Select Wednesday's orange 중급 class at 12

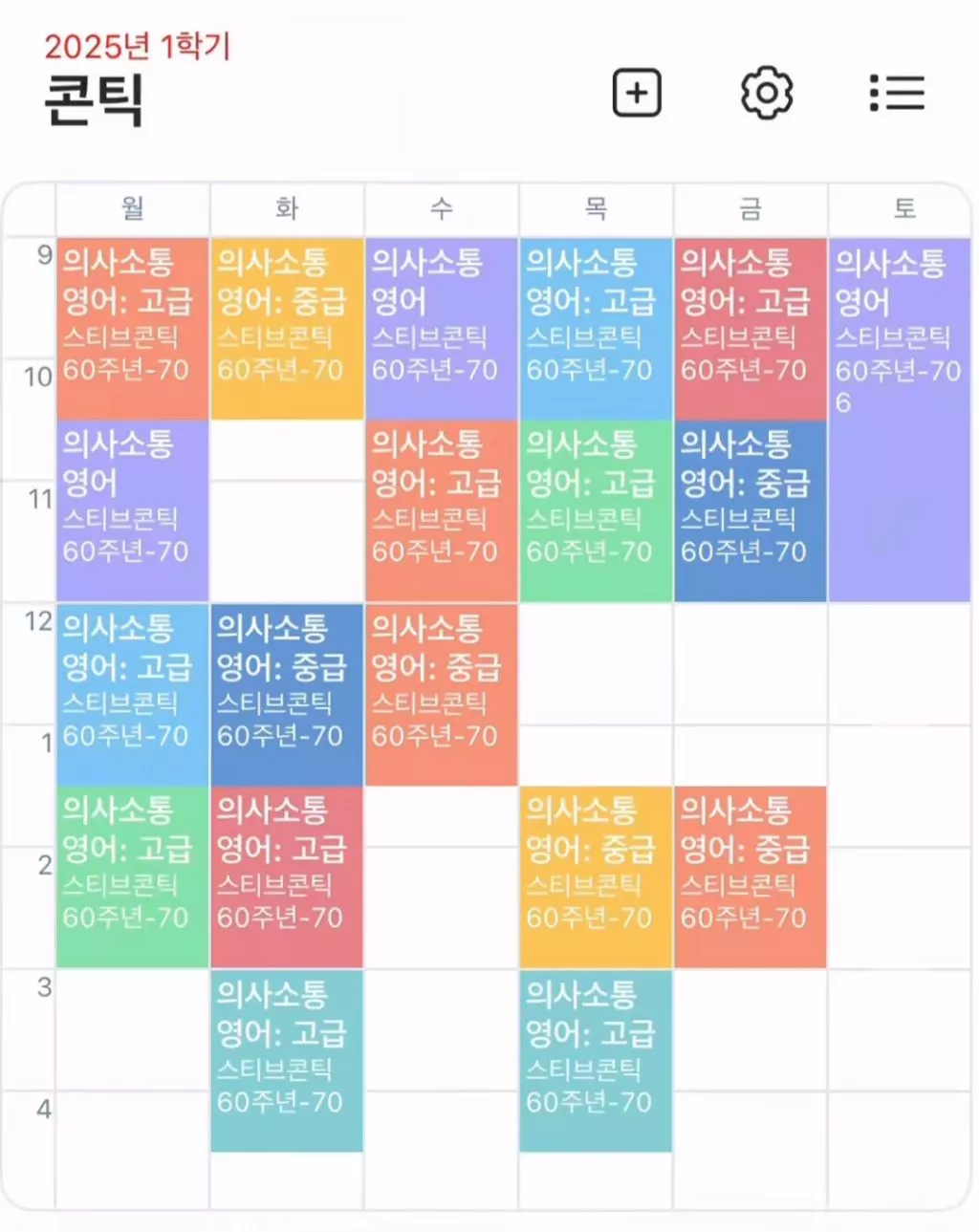(x=441, y=694)
